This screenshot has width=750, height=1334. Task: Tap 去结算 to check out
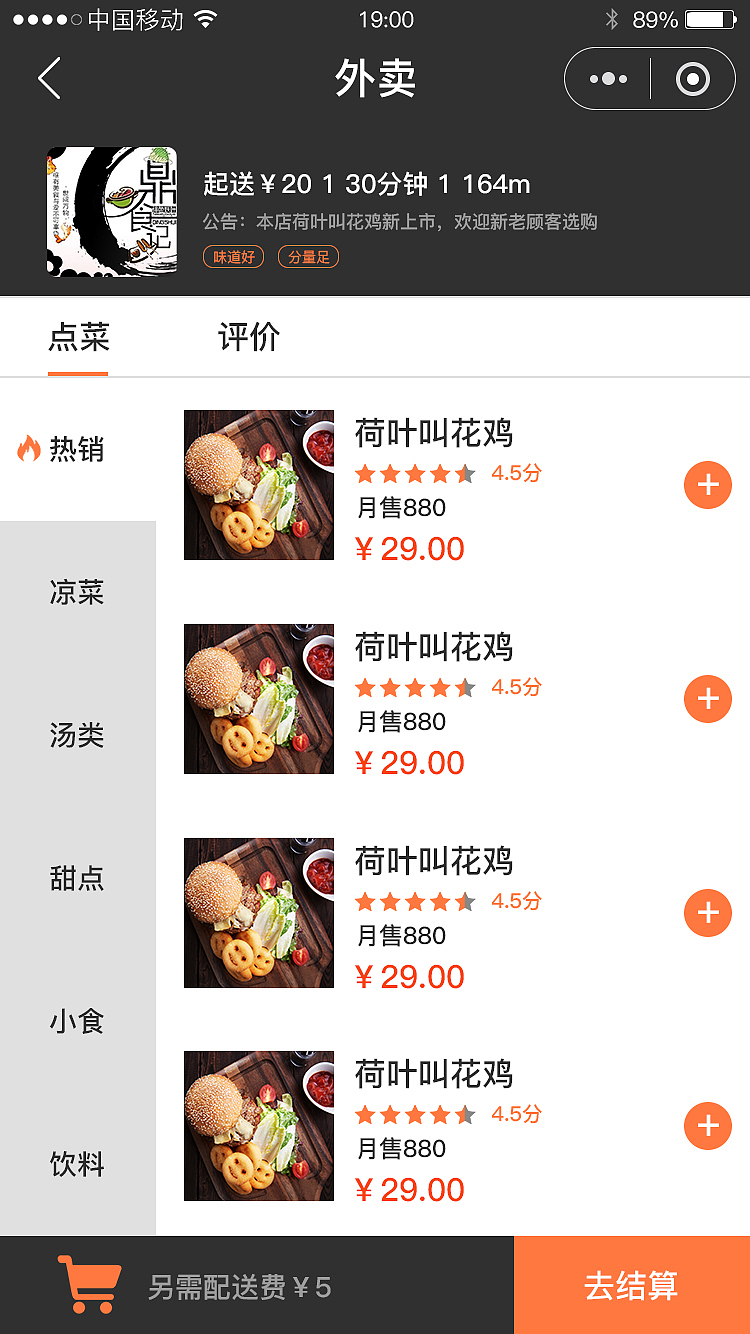(631, 1286)
